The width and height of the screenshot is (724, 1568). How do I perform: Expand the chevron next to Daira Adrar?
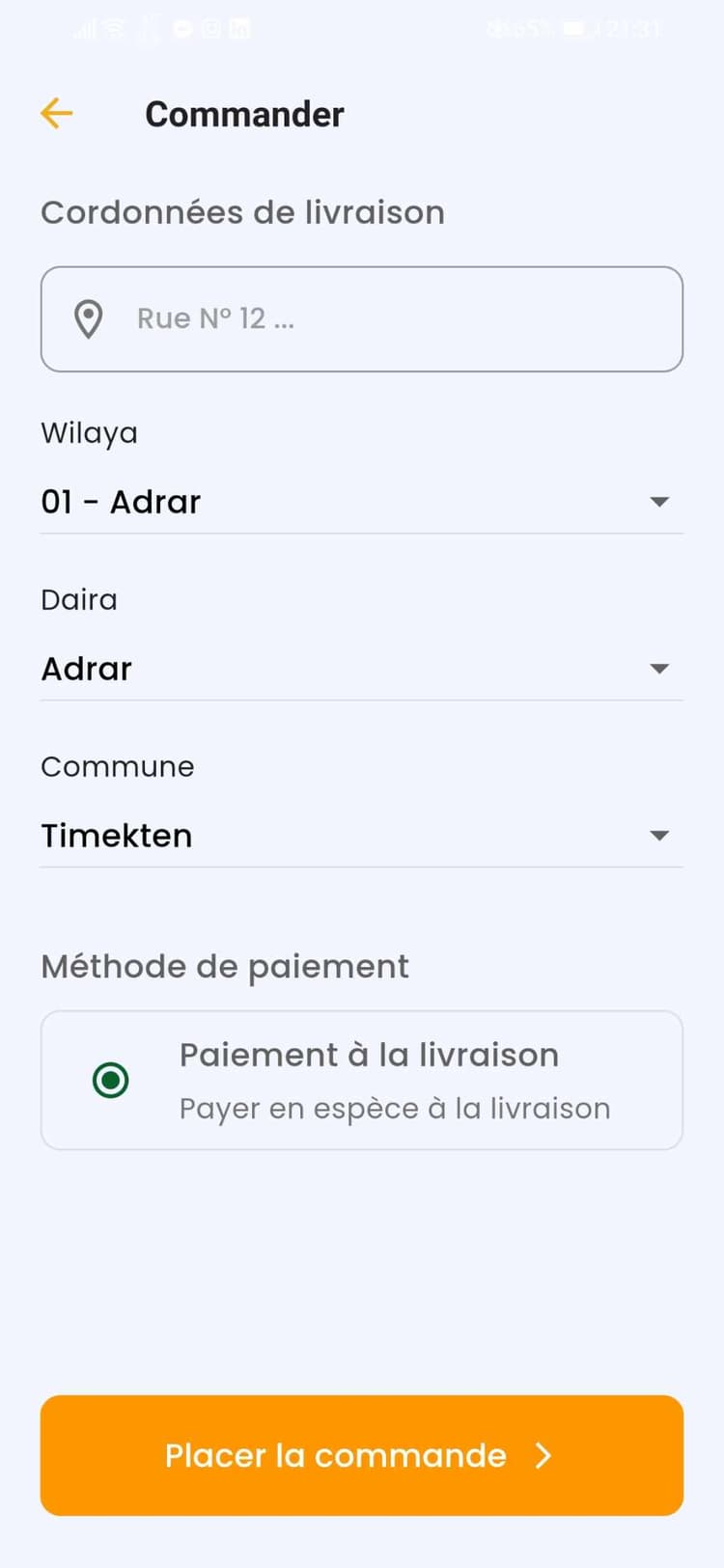click(660, 668)
